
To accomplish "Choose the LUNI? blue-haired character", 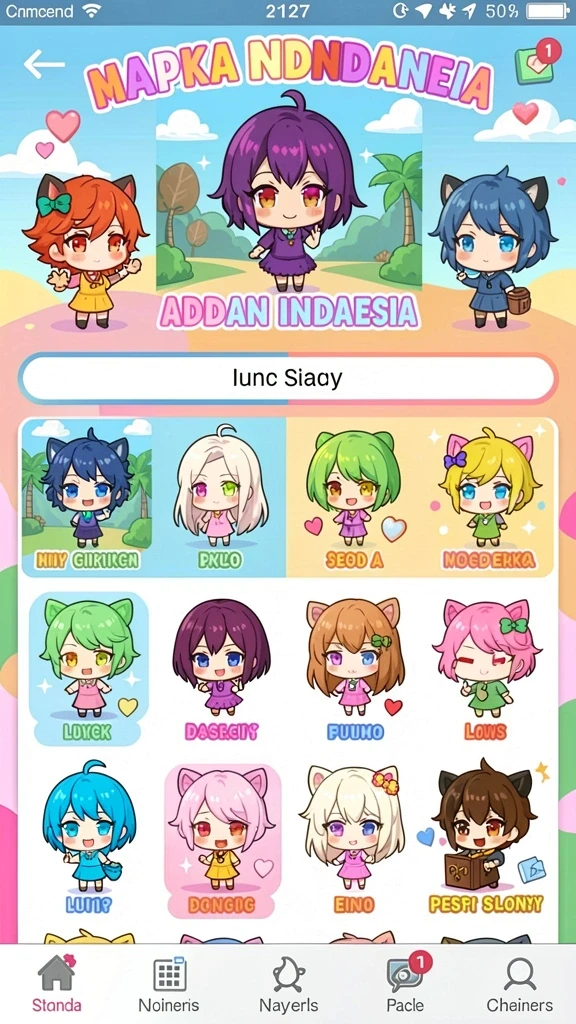I will point(89,839).
